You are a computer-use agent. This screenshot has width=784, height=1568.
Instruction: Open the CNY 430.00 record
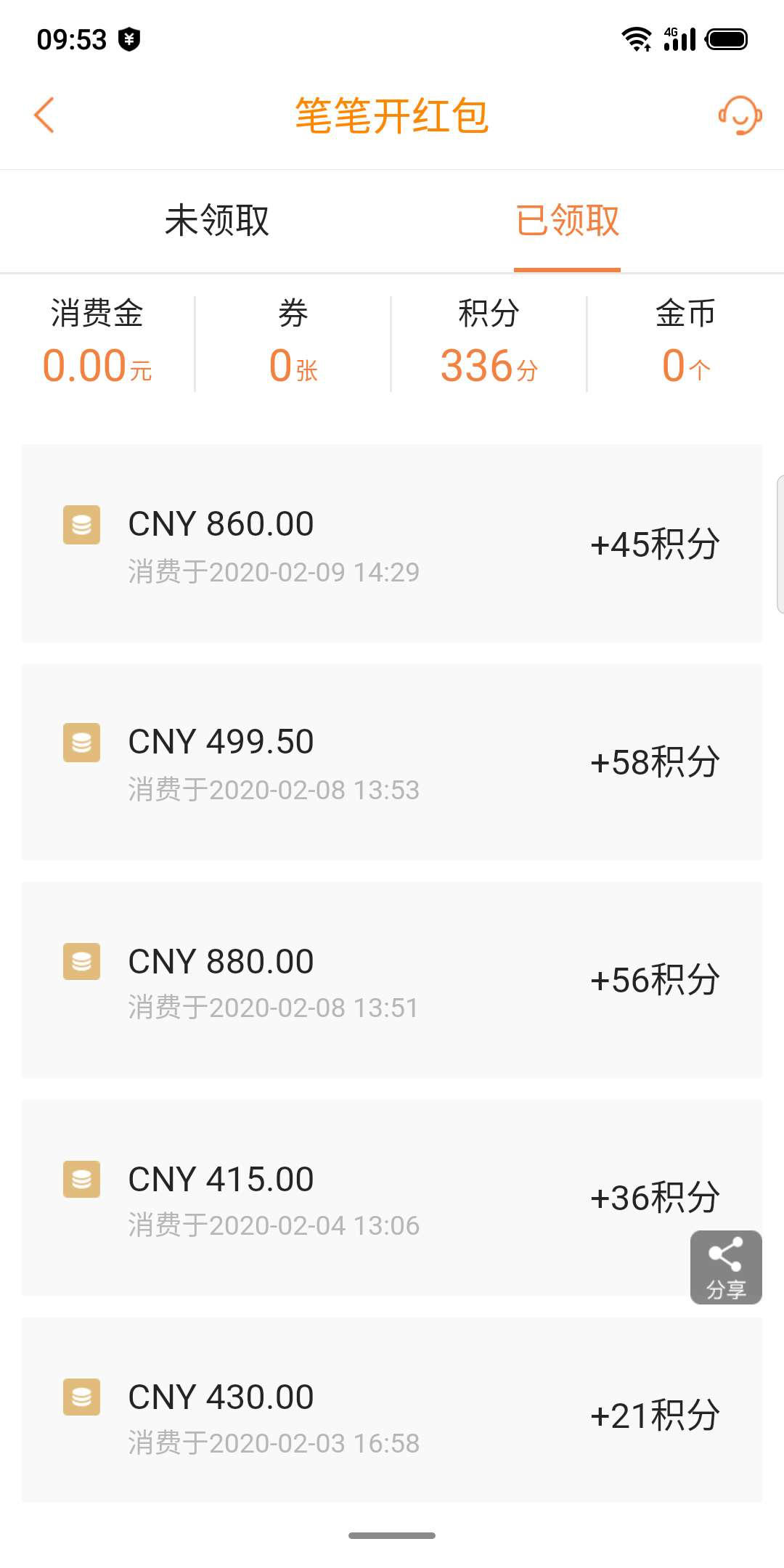pos(392,1410)
